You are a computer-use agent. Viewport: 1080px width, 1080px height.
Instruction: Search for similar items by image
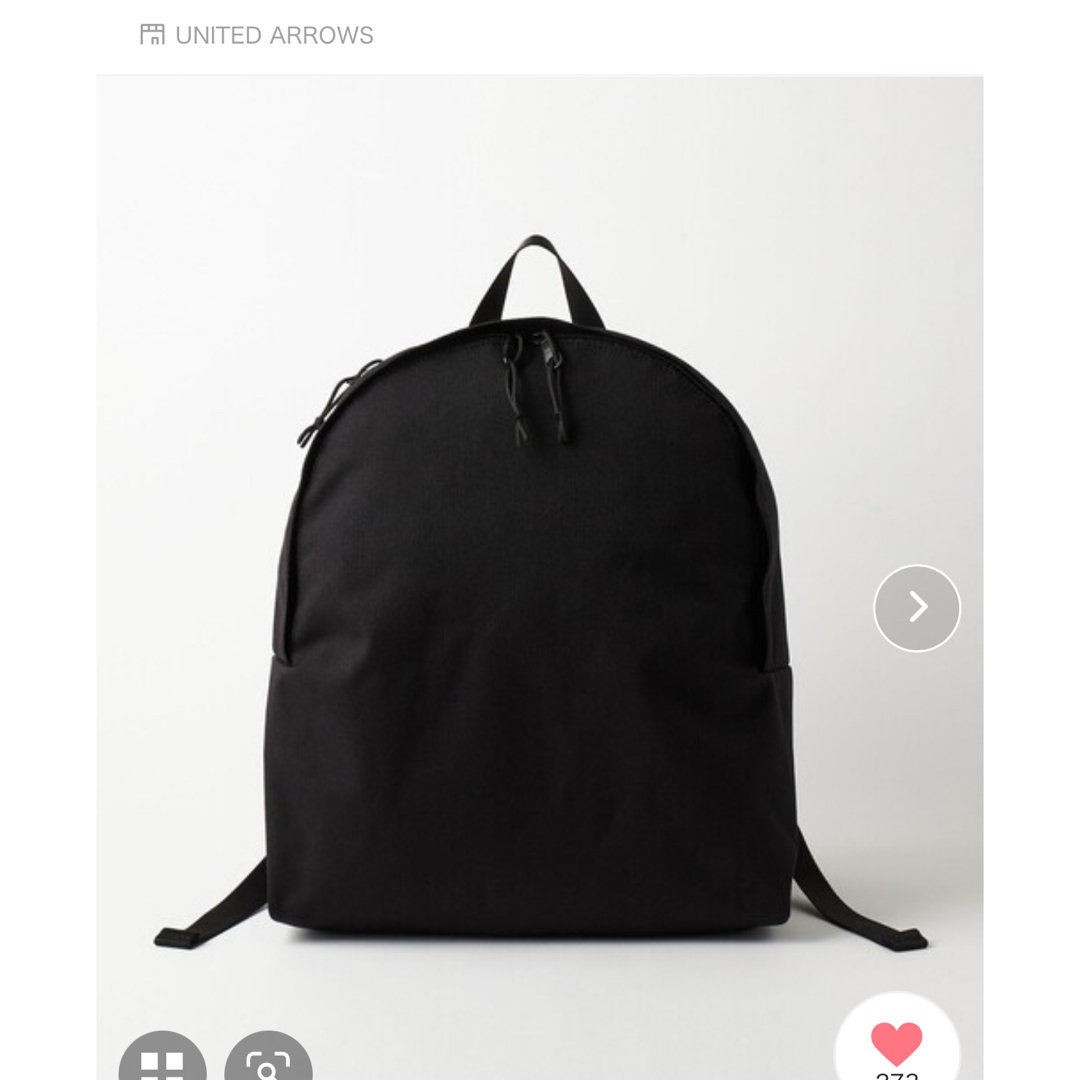click(268, 1060)
